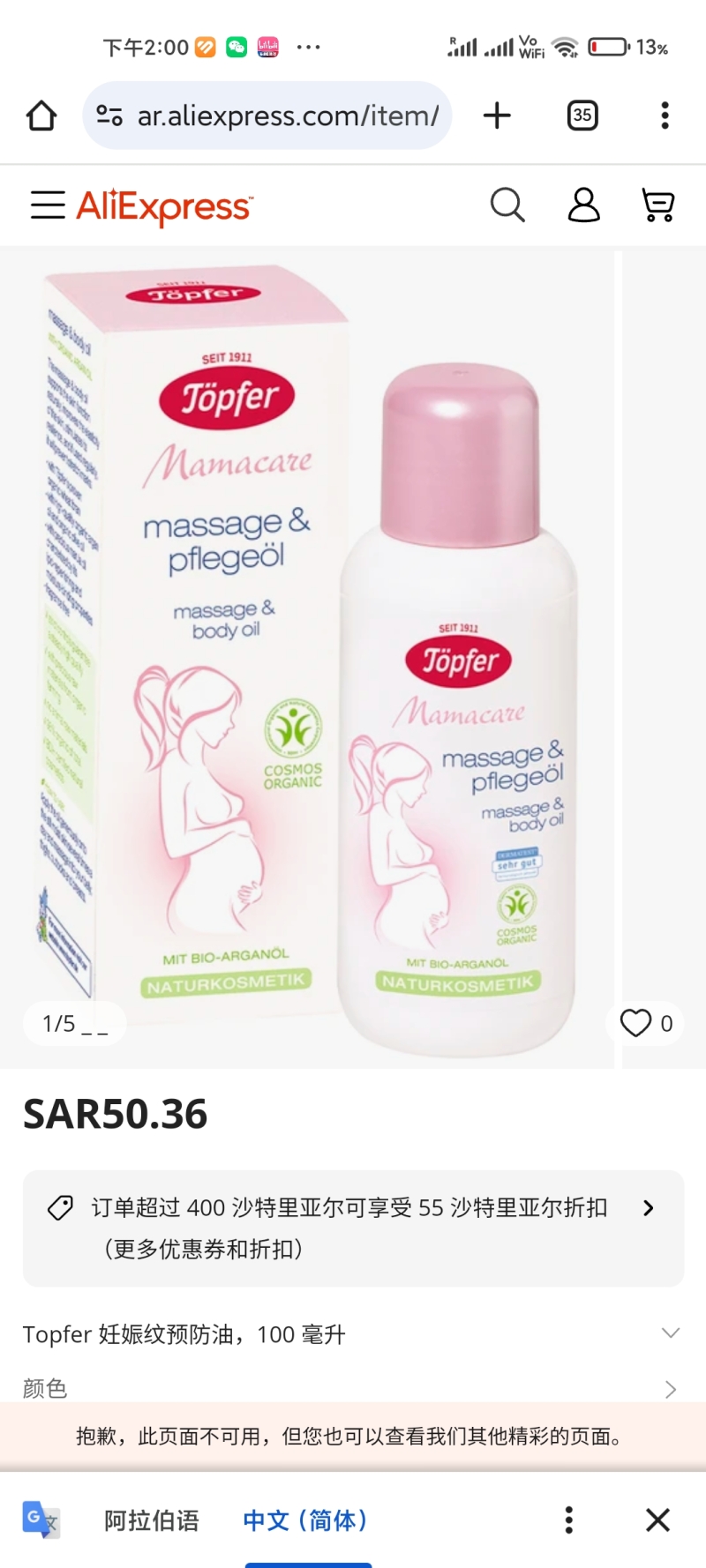Open the tab switcher showing 35 tabs

[582, 116]
